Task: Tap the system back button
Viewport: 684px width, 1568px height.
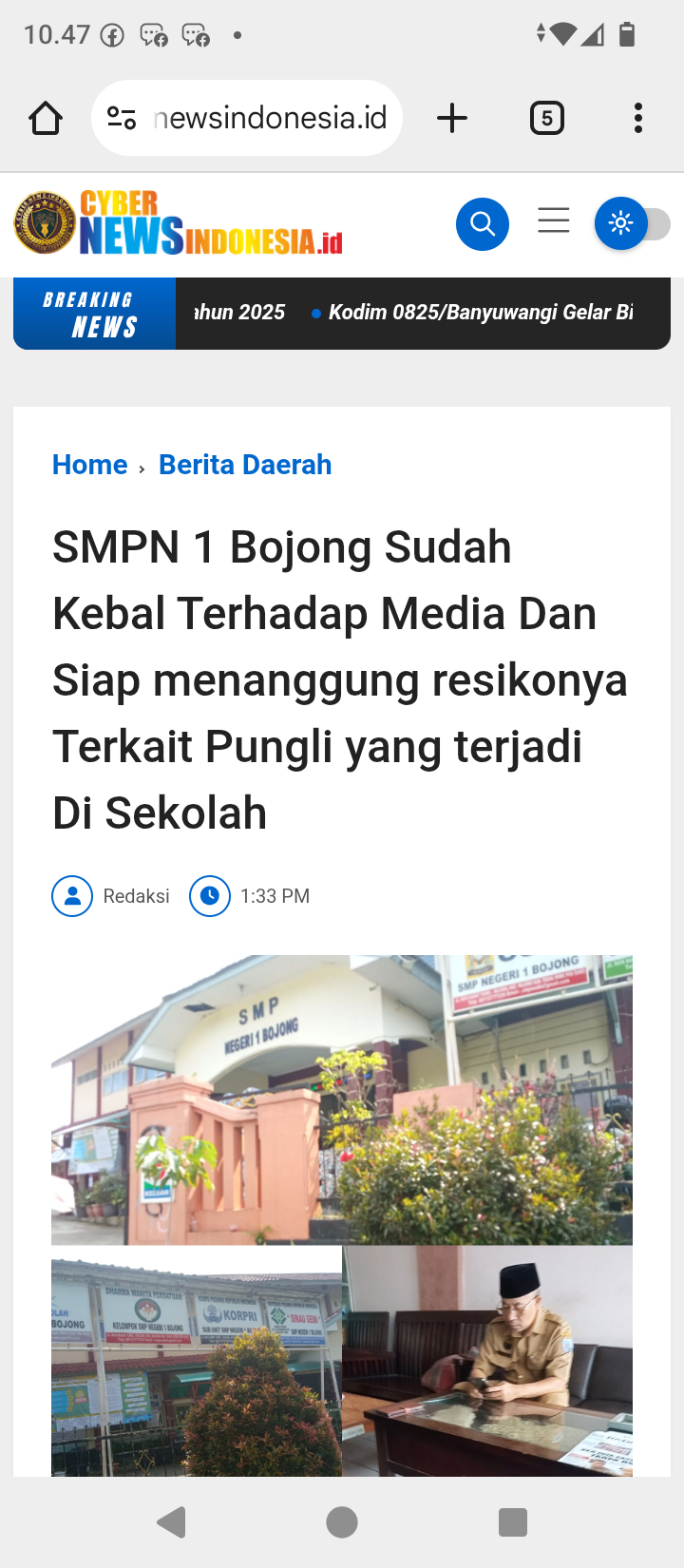Action: (x=171, y=1523)
